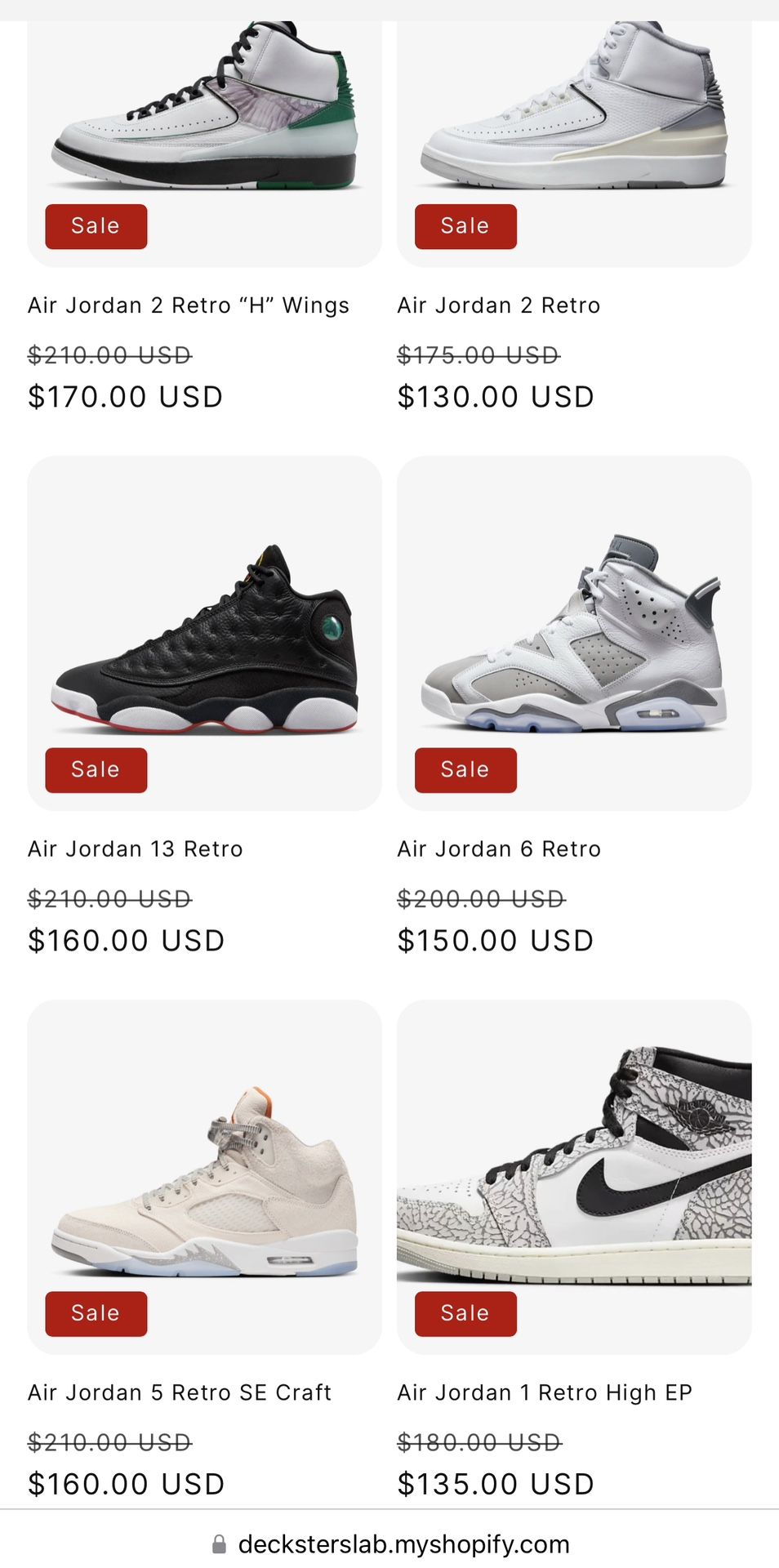
Task: Open the Air Jordan 6 Retro product page
Action: 499,849
